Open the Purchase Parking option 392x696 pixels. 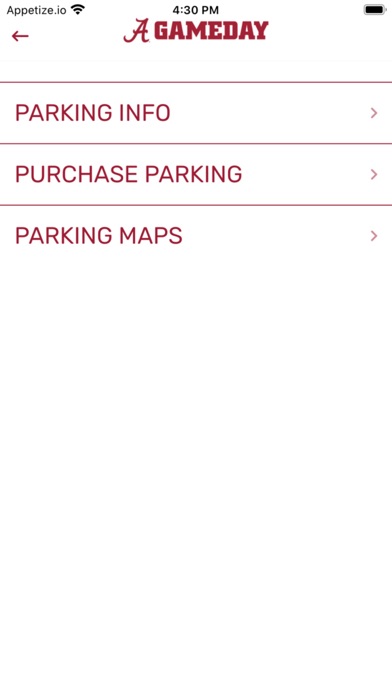tap(196, 174)
